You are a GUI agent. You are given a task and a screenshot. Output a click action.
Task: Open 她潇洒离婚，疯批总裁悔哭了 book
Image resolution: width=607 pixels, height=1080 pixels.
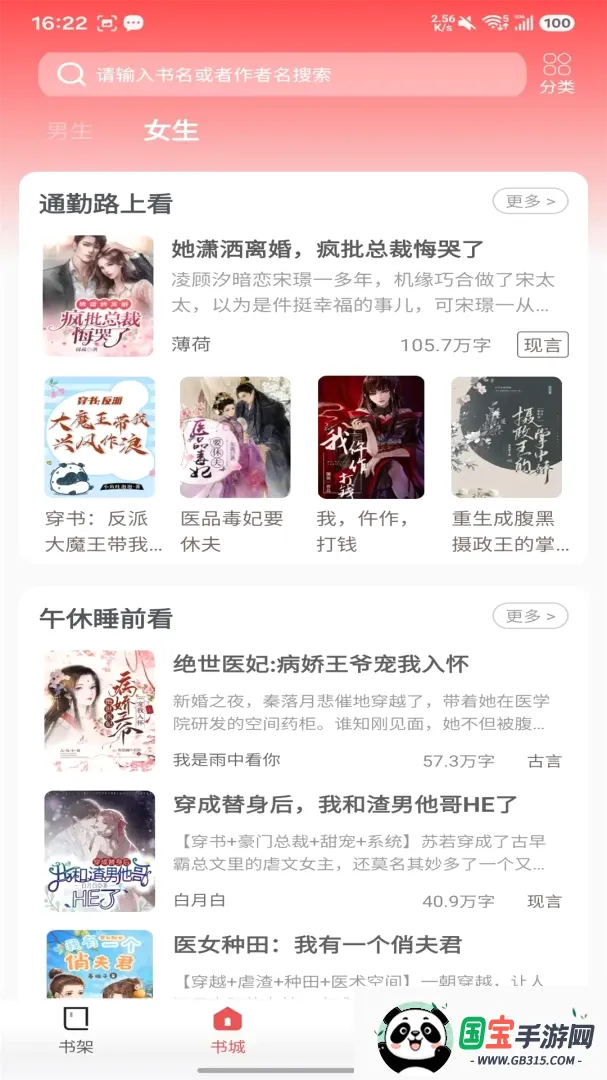pyautogui.click(x=305, y=296)
